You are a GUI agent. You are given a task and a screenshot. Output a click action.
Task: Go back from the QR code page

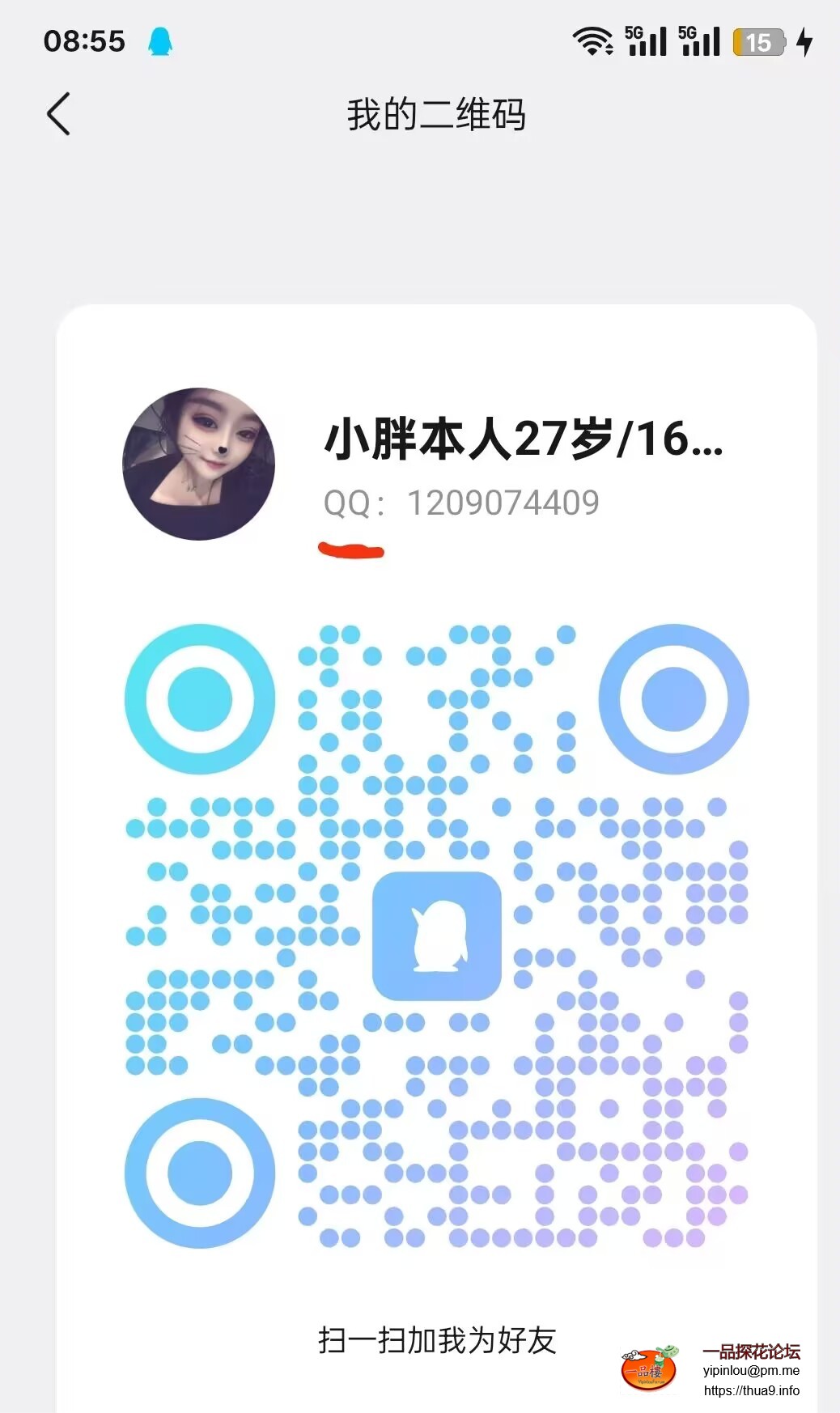[x=58, y=114]
